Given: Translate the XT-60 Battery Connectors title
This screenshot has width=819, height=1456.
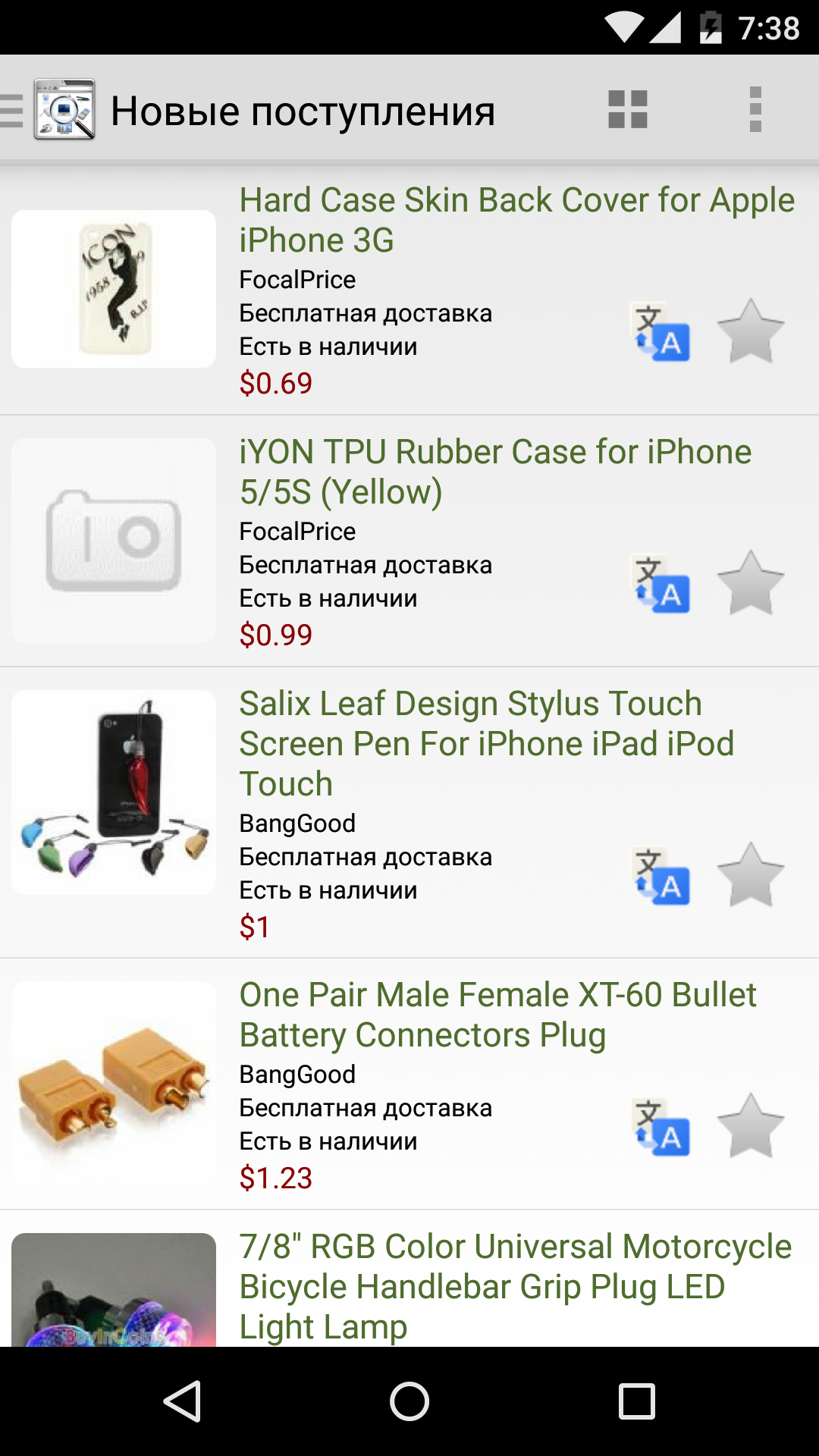Looking at the screenshot, I should [662, 1128].
